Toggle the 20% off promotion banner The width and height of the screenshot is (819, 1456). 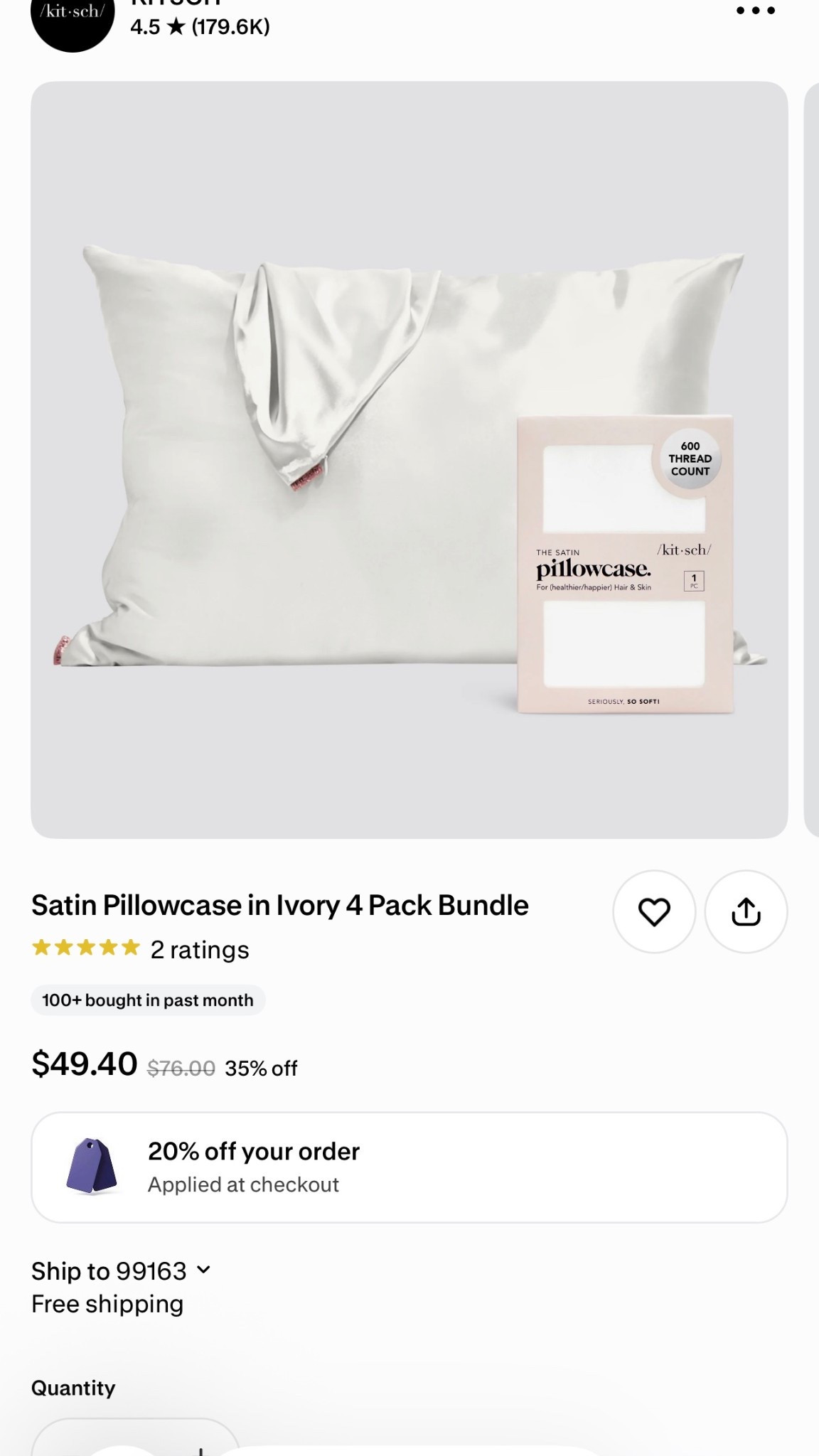coord(409,1168)
